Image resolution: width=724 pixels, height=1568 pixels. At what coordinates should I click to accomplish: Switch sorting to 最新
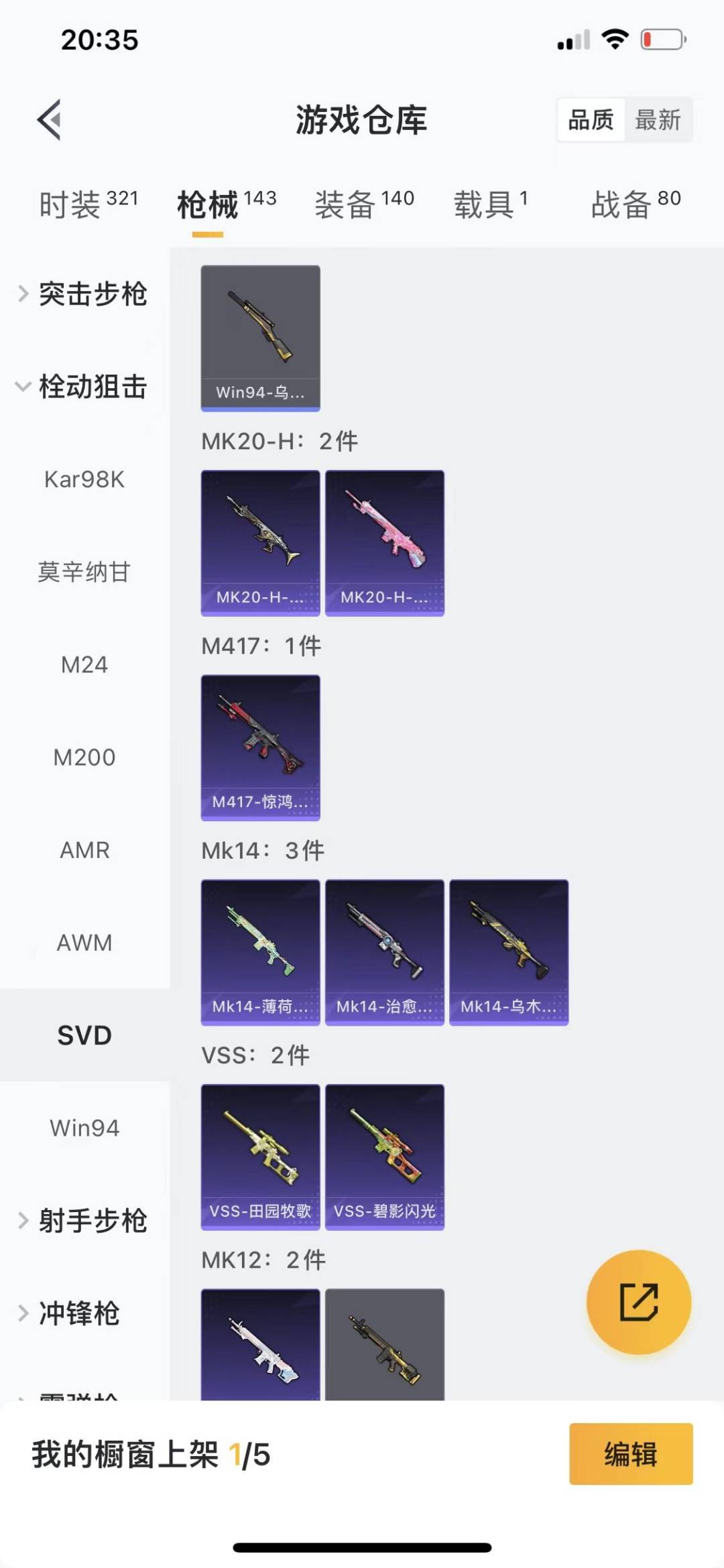pyautogui.click(x=660, y=120)
